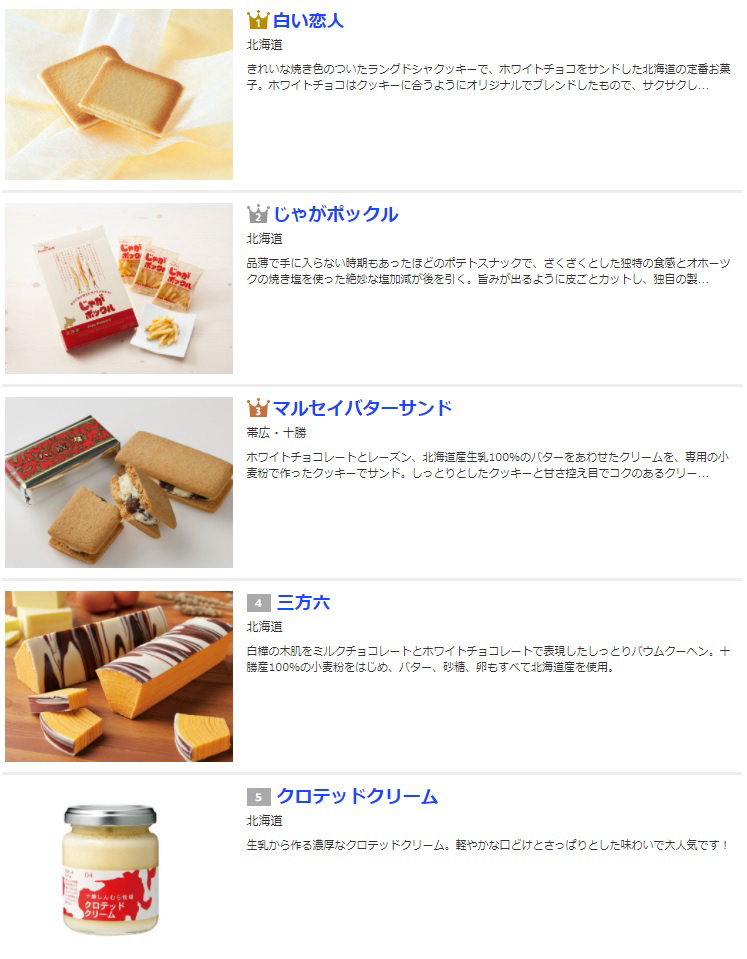
Task: Tap the マルセイバターサンド sandwich cookie photo
Action: pos(119,483)
